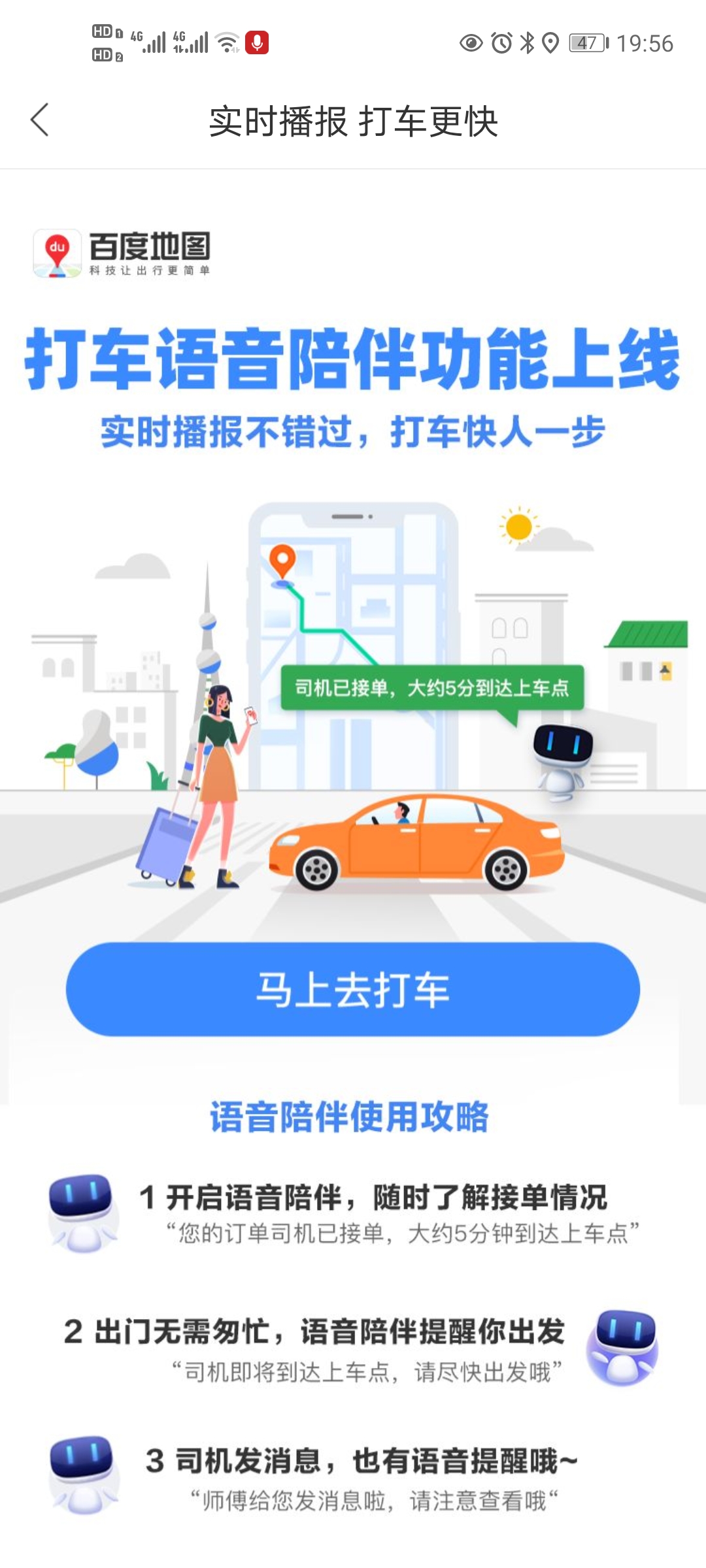Tap the page title 实时播报 打车更快
Viewport: 706px width, 1568px height.
click(353, 122)
